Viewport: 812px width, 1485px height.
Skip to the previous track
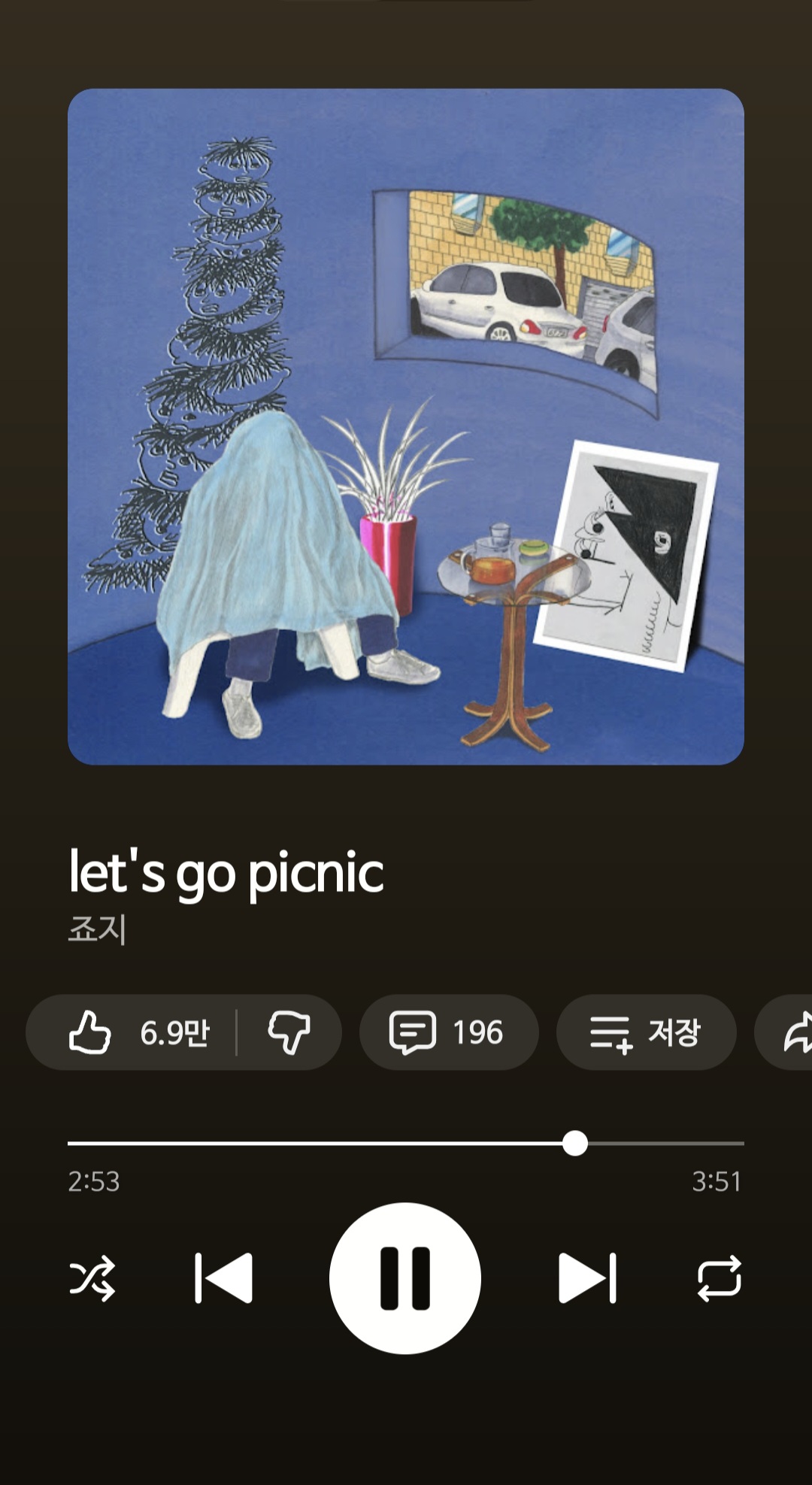pos(223,1278)
